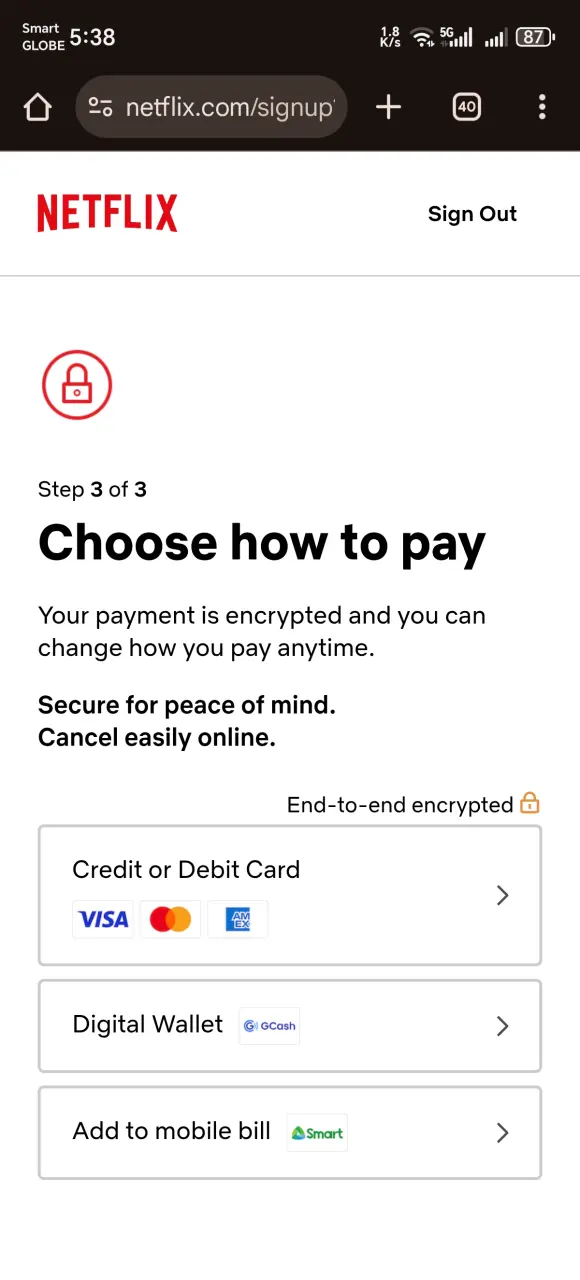Pick Add to mobile bill with Smart
Image resolution: width=580 pixels, height=1280 pixels.
(x=290, y=1133)
